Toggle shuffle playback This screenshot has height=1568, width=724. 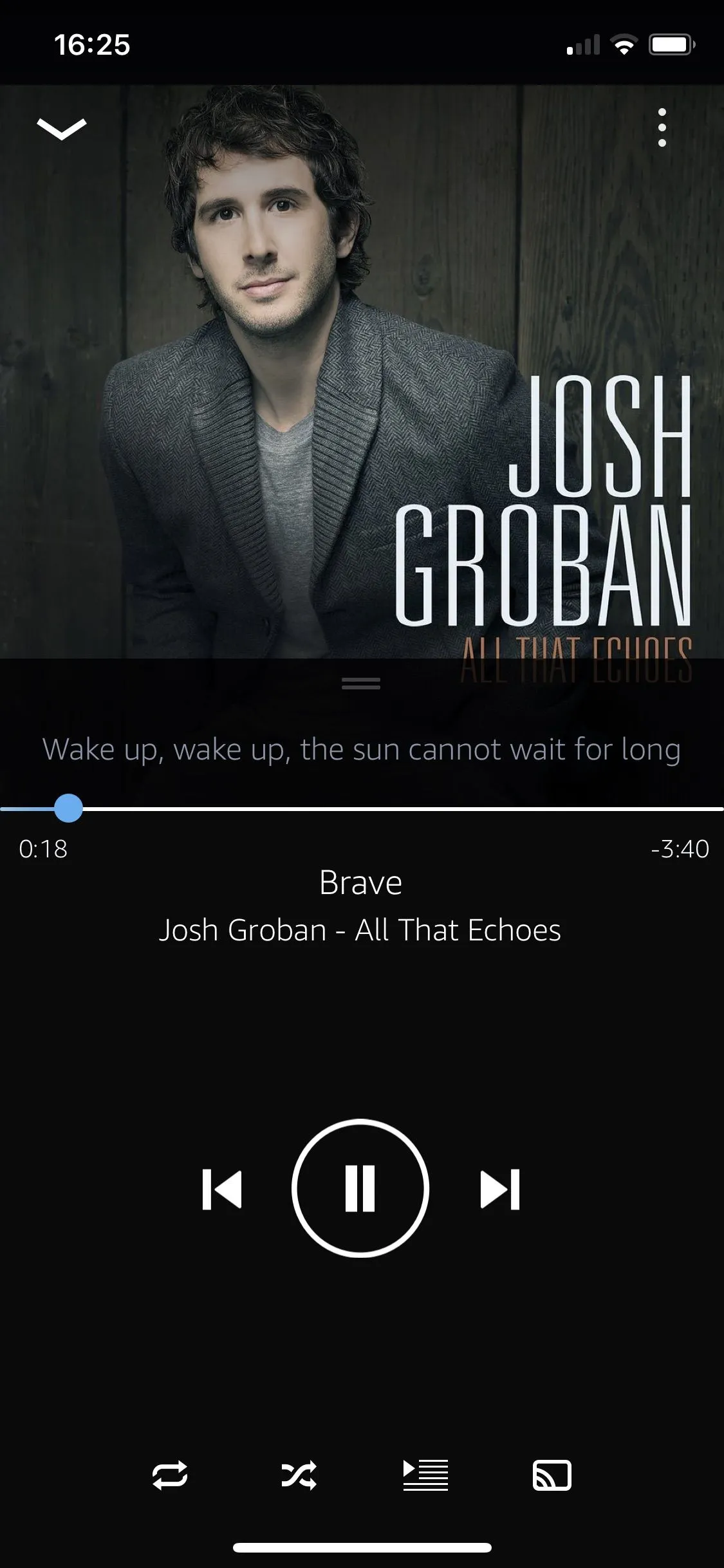coord(299,1475)
